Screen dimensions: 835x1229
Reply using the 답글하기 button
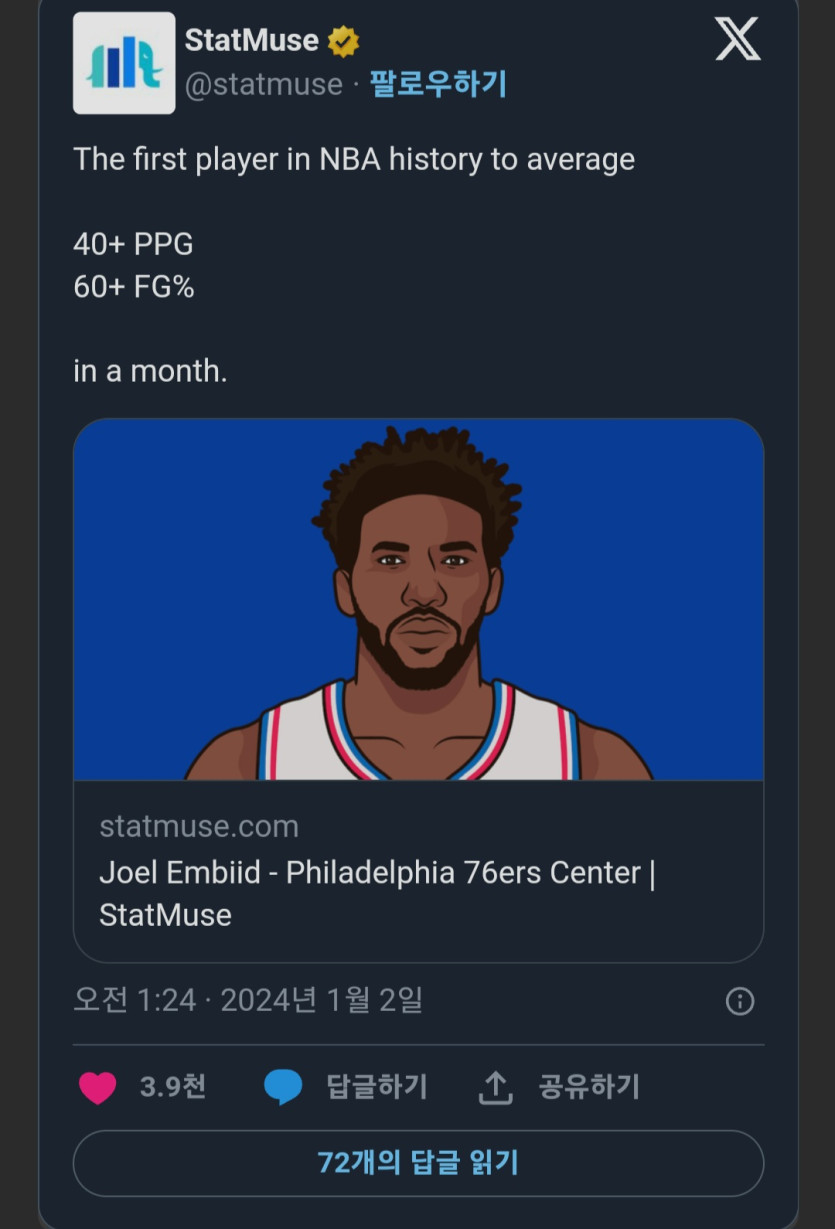coord(347,1087)
